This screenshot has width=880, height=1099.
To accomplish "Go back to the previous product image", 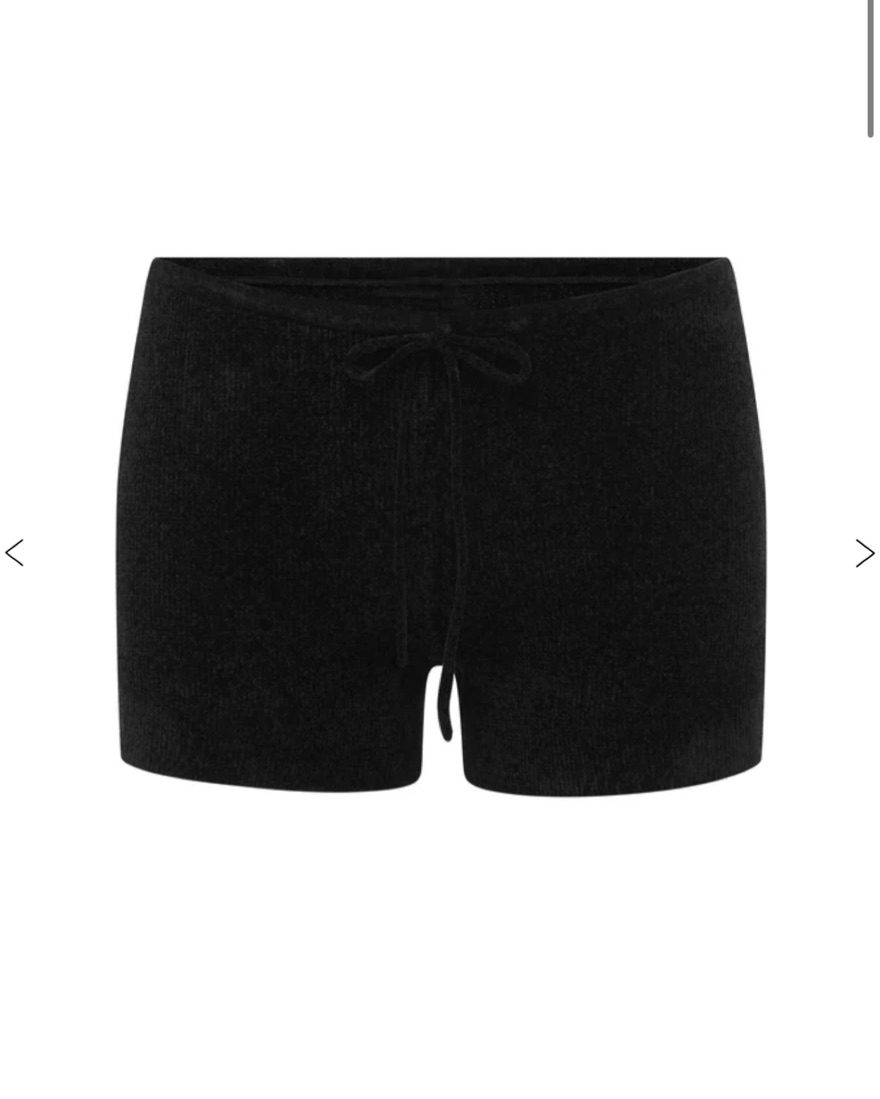I will coord(15,553).
